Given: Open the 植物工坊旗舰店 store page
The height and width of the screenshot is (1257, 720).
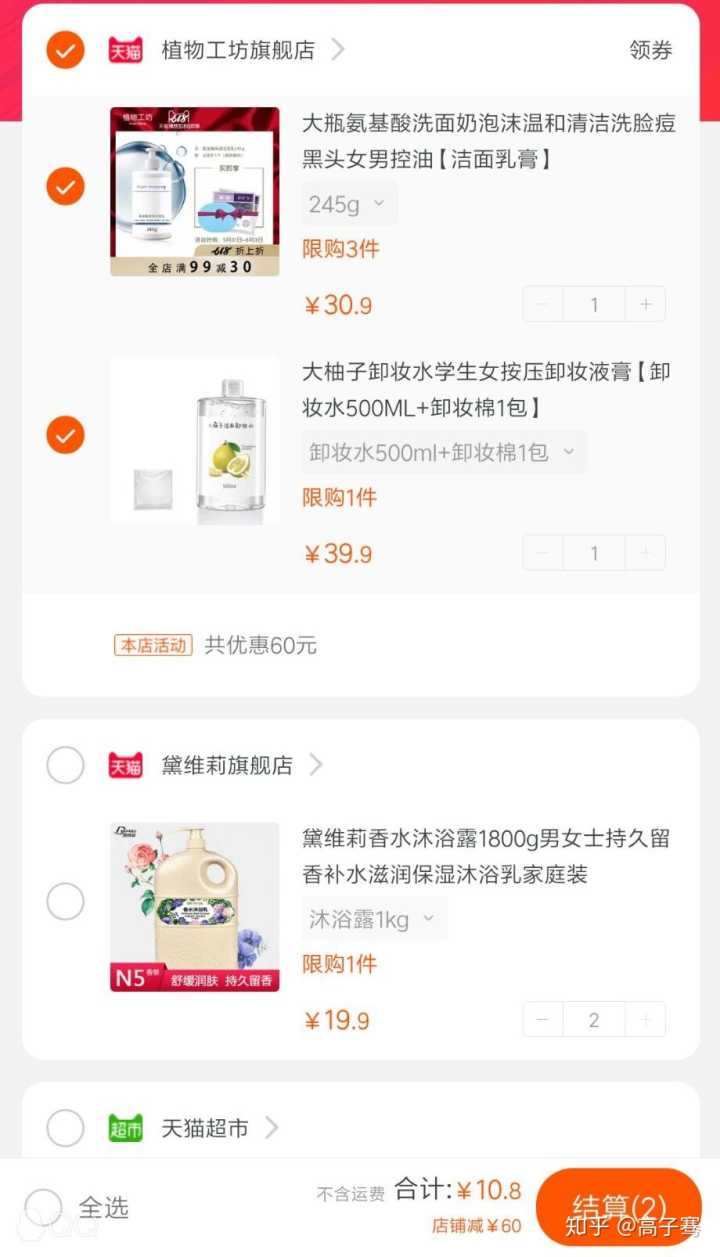Looking at the screenshot, I should click(238, 49).
